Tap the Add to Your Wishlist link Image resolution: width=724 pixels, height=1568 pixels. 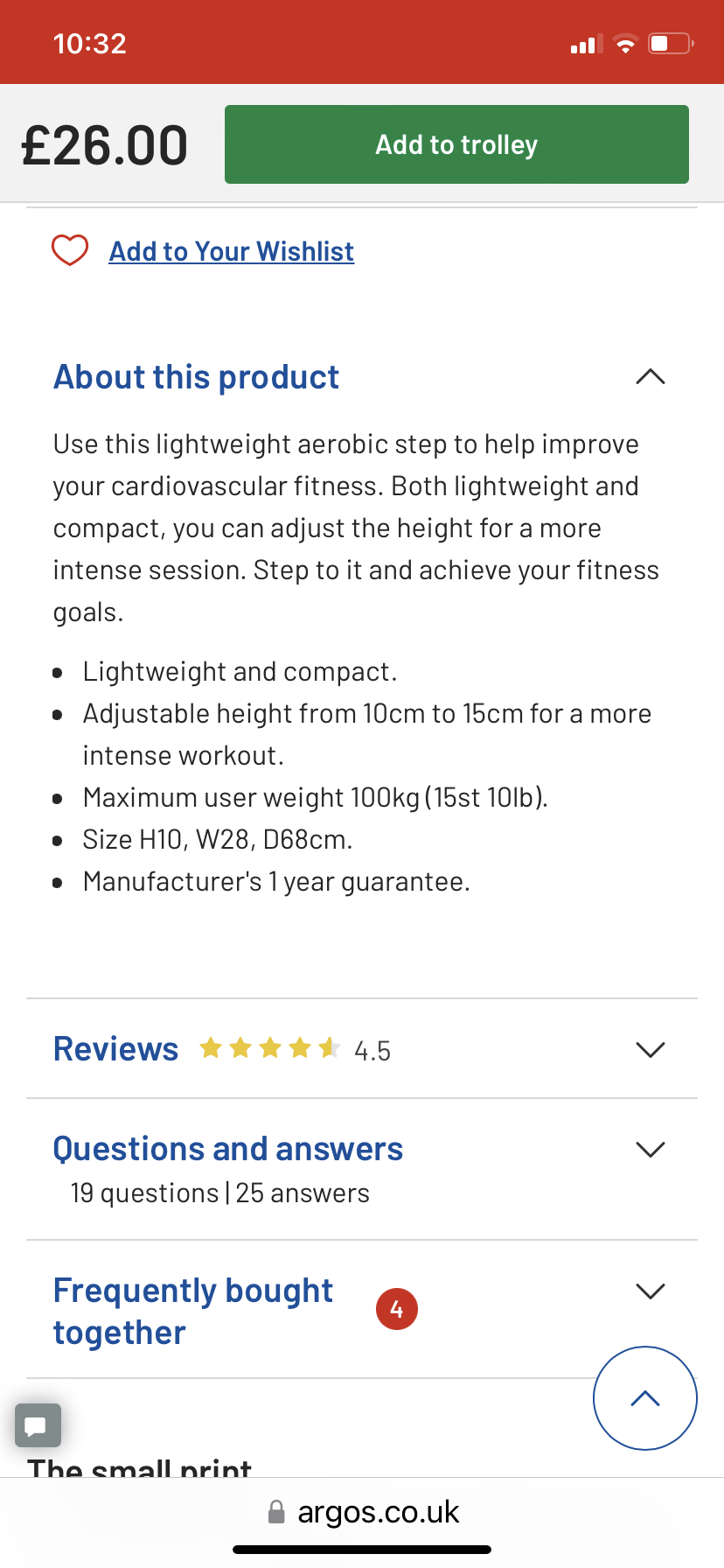point(232,252)
